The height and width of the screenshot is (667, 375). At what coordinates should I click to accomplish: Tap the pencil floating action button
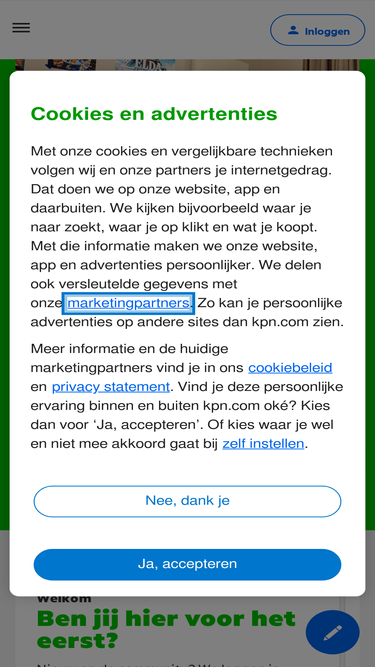coord(332,632)
